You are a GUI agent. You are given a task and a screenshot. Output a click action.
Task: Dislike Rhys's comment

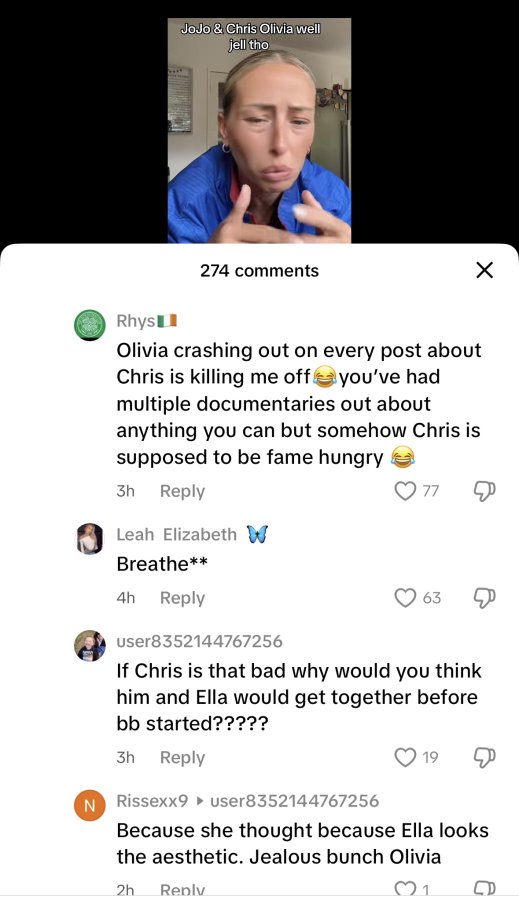coord(484,491)
